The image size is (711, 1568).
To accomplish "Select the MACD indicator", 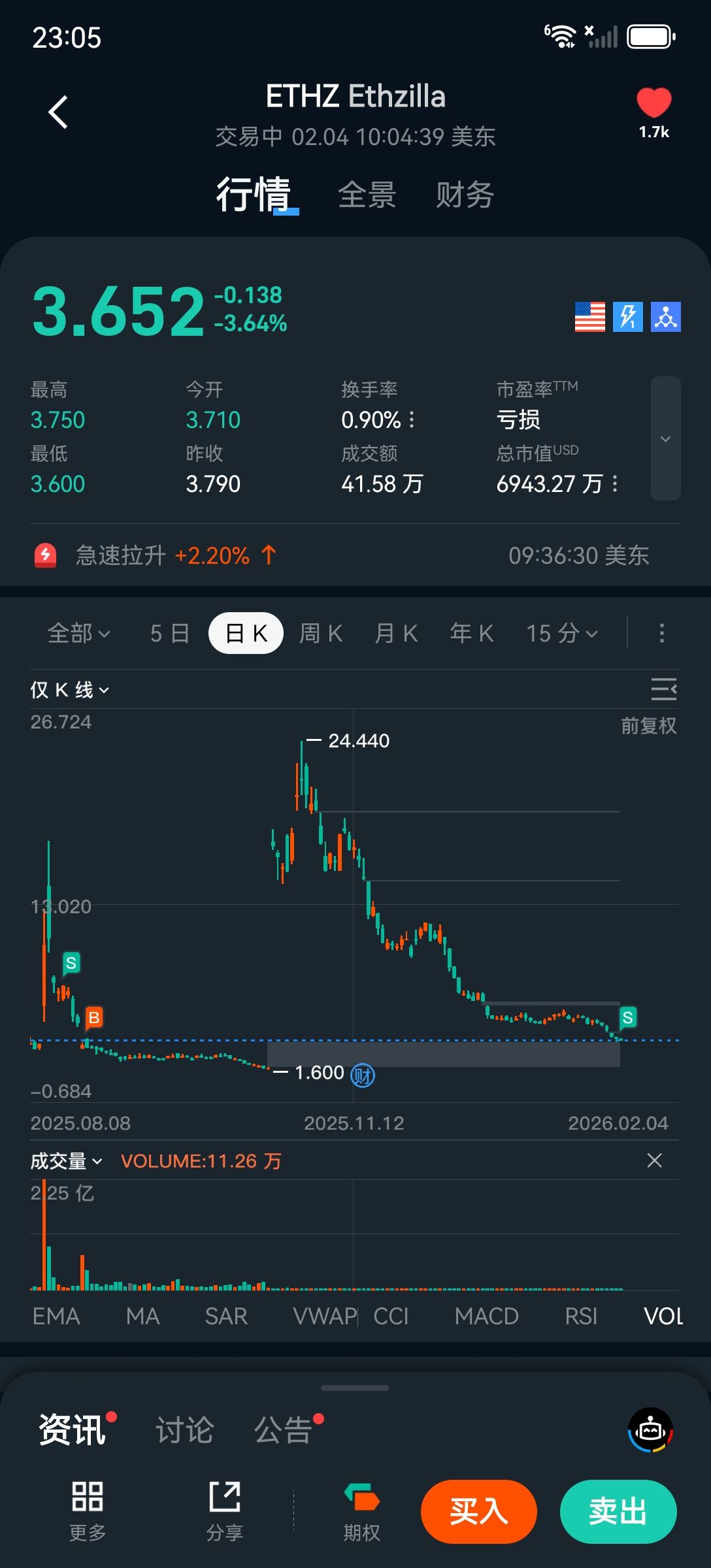I will [486, 1316].
